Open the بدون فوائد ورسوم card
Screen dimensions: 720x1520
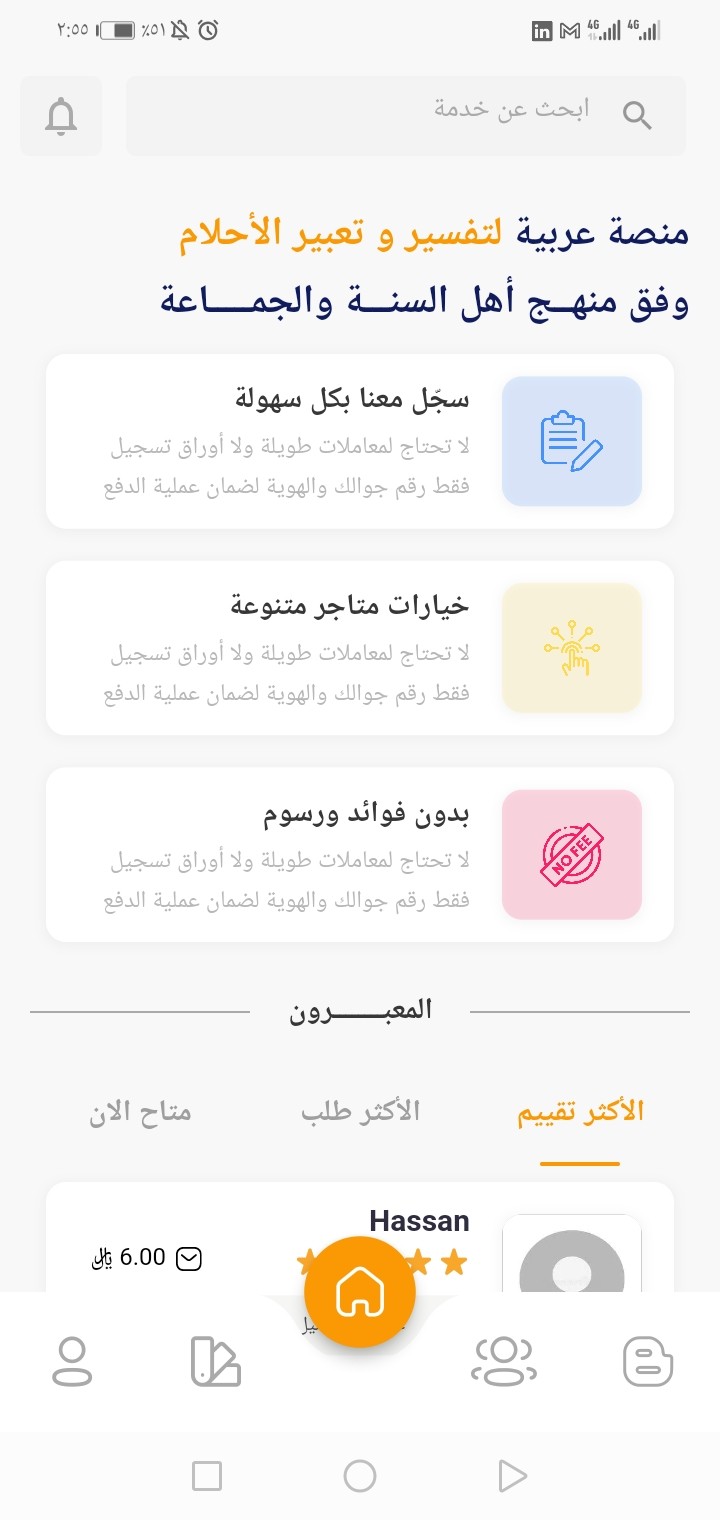click(360, 855)
